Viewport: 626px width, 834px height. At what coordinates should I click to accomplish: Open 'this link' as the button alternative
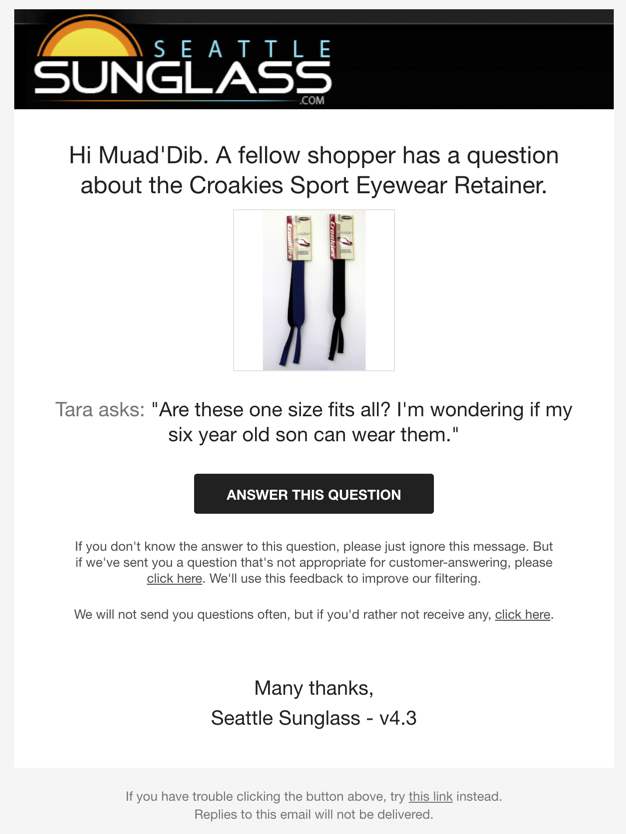(x=430, y=796)
